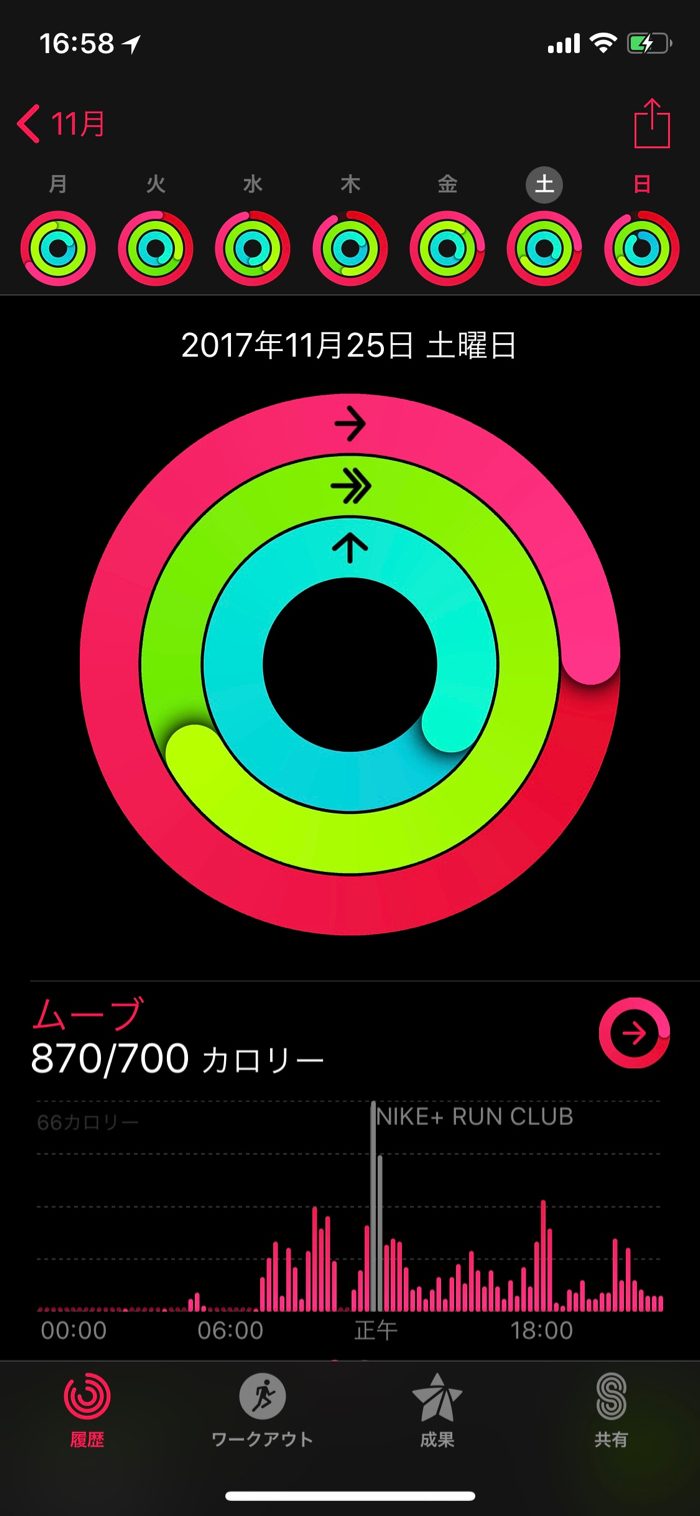Viewport: 700px width, 1516px height.
Task: Select Tuesday's (火) activity rings
Action: [x=155, y=248]
